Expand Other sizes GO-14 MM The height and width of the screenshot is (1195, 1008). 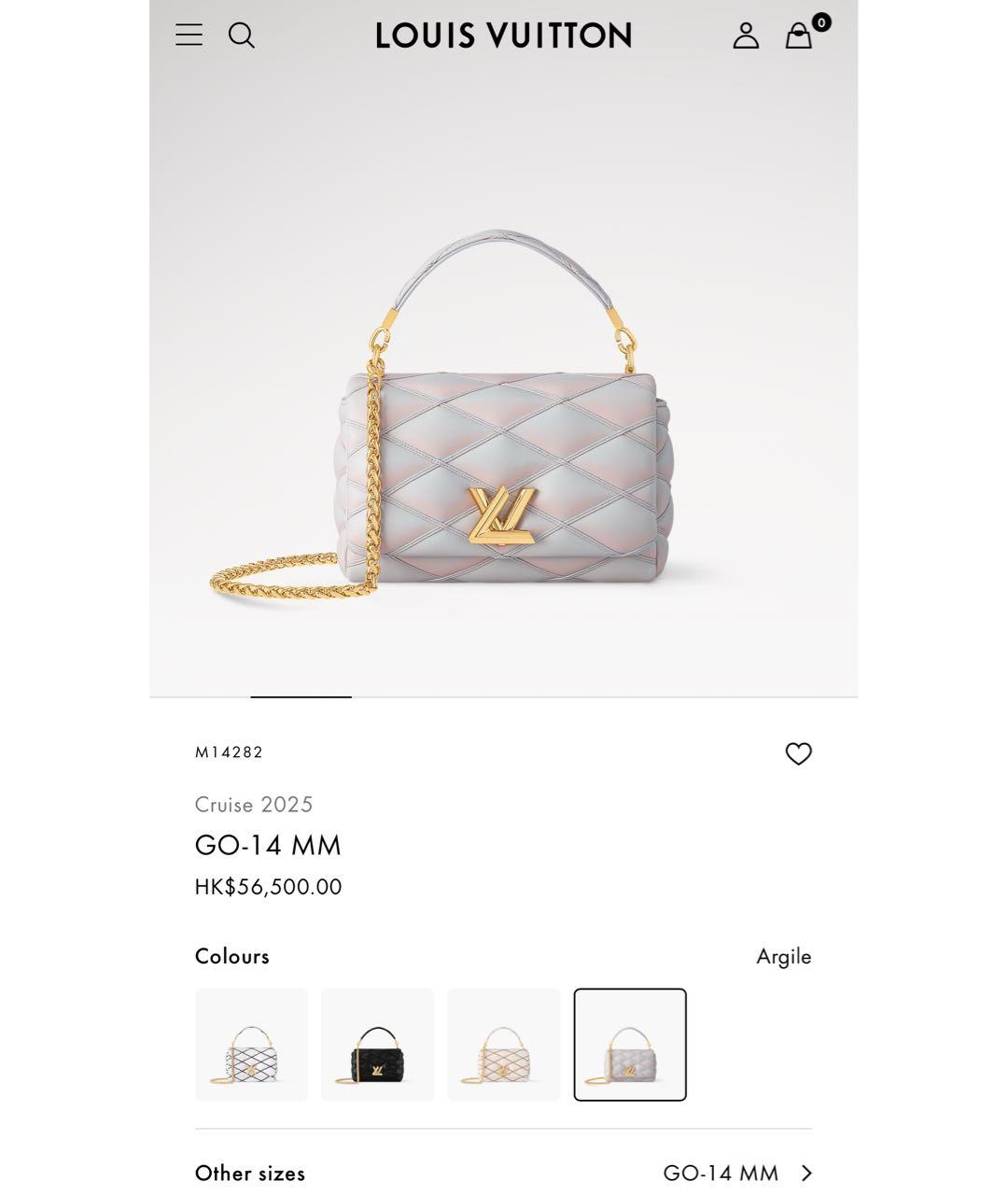[x=737, y=1173]
